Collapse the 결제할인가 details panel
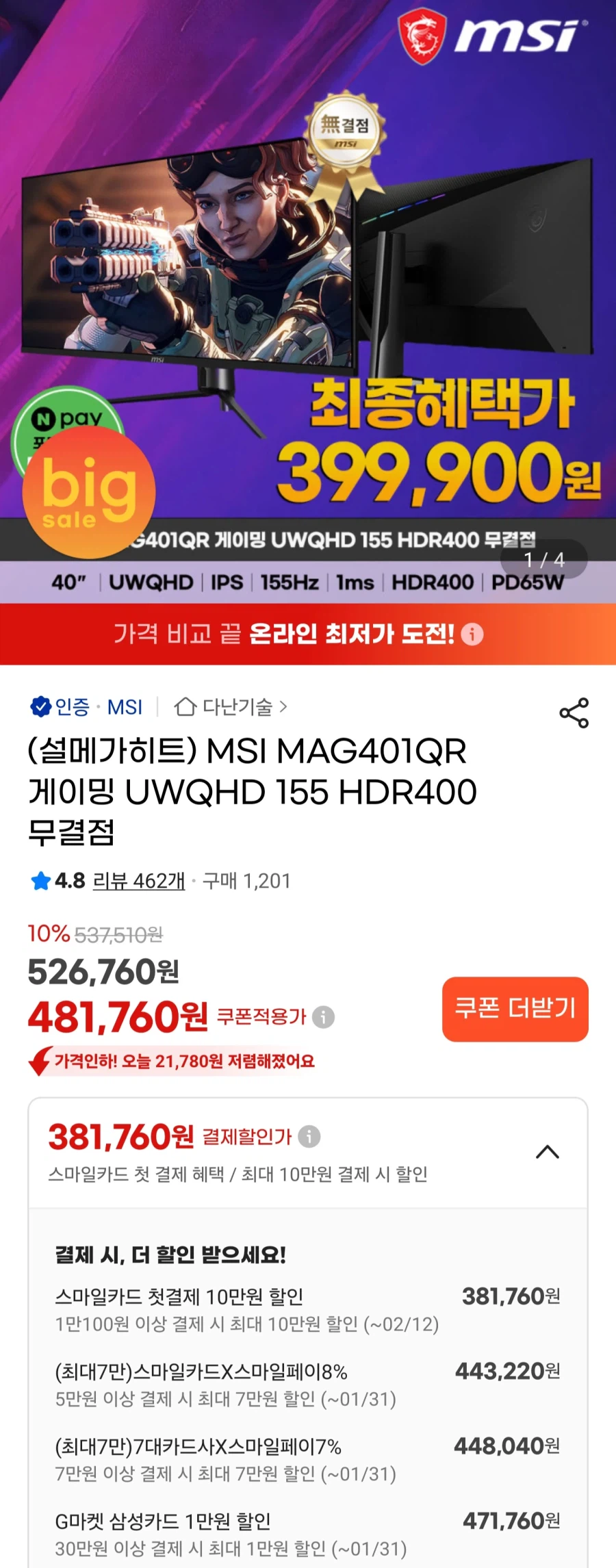Image resolution: width=616 pixels, height=1568 pixels. tap(547, 1153)
